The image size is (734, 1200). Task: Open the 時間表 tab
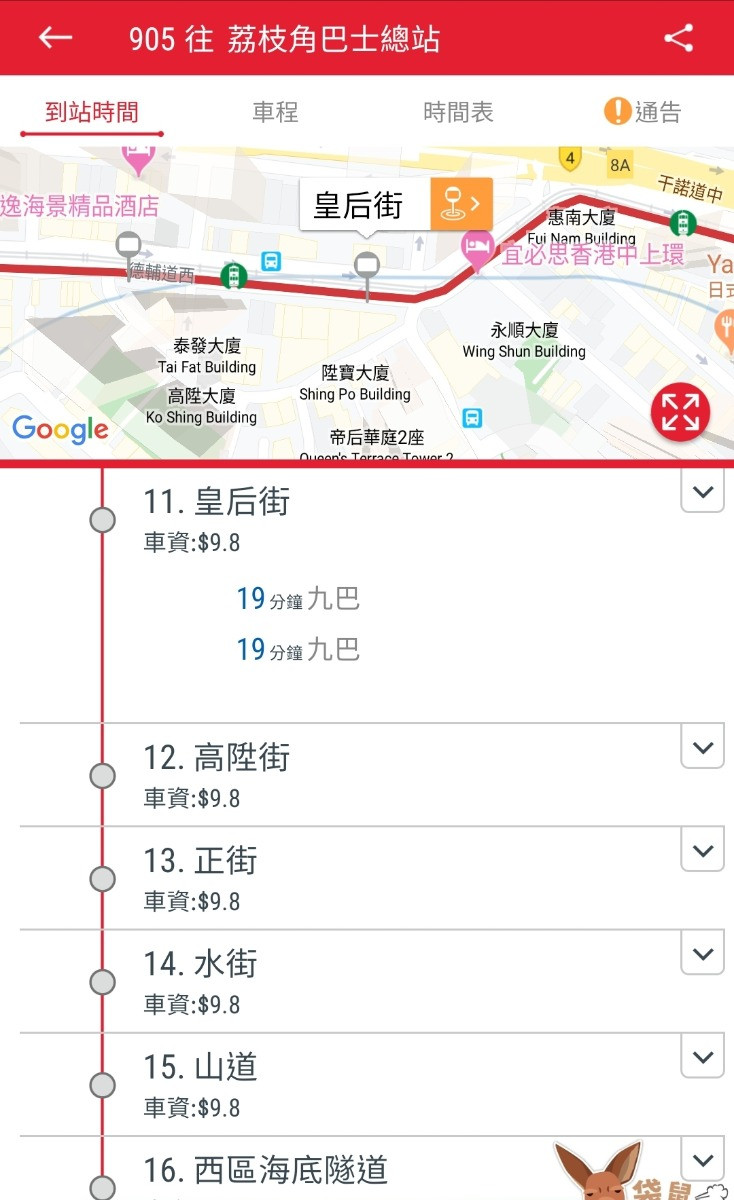pyautogui.click(x=458, y=112)
